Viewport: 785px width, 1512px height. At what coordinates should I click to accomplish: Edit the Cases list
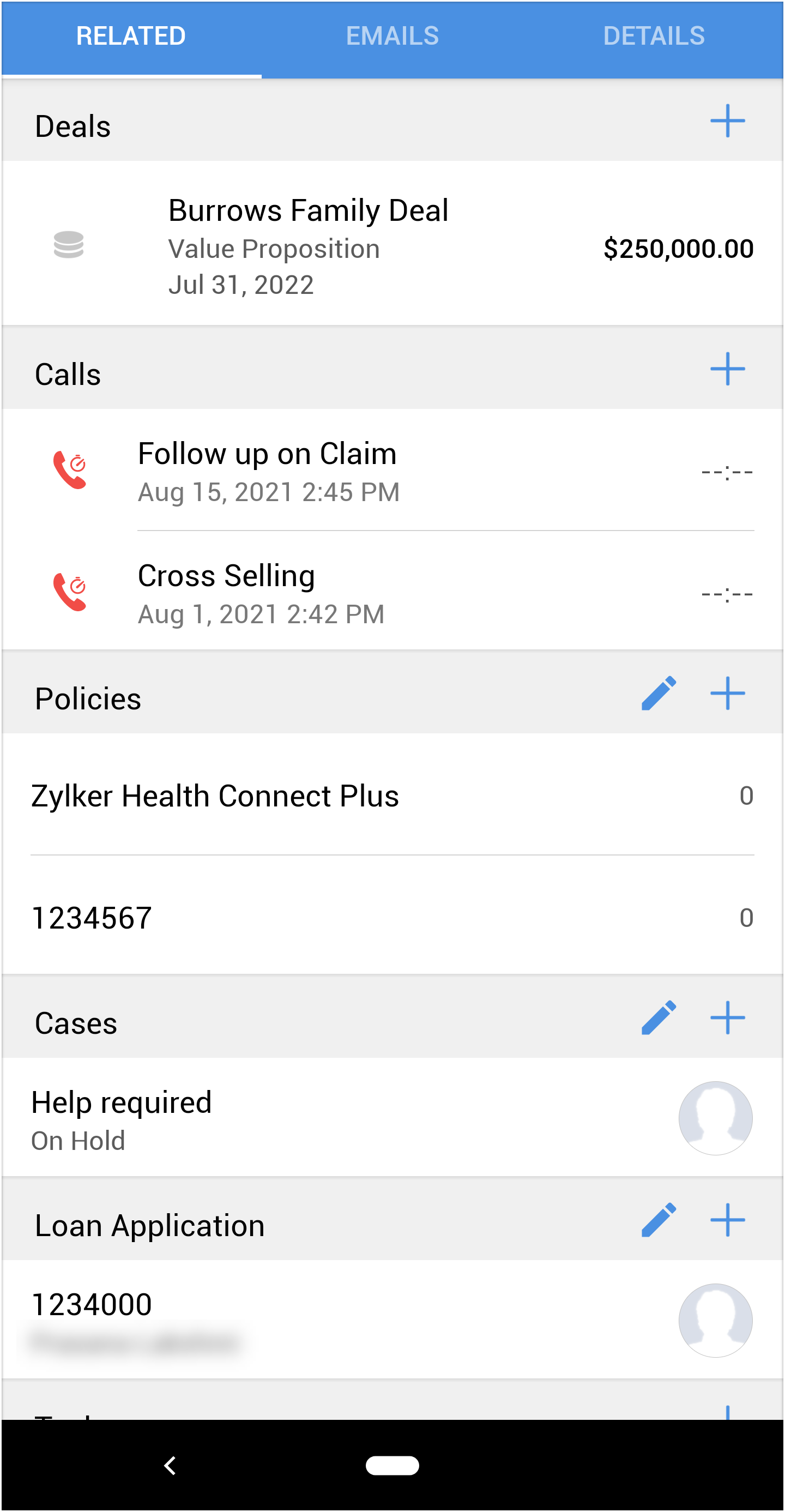click(x=659, y=1018)
